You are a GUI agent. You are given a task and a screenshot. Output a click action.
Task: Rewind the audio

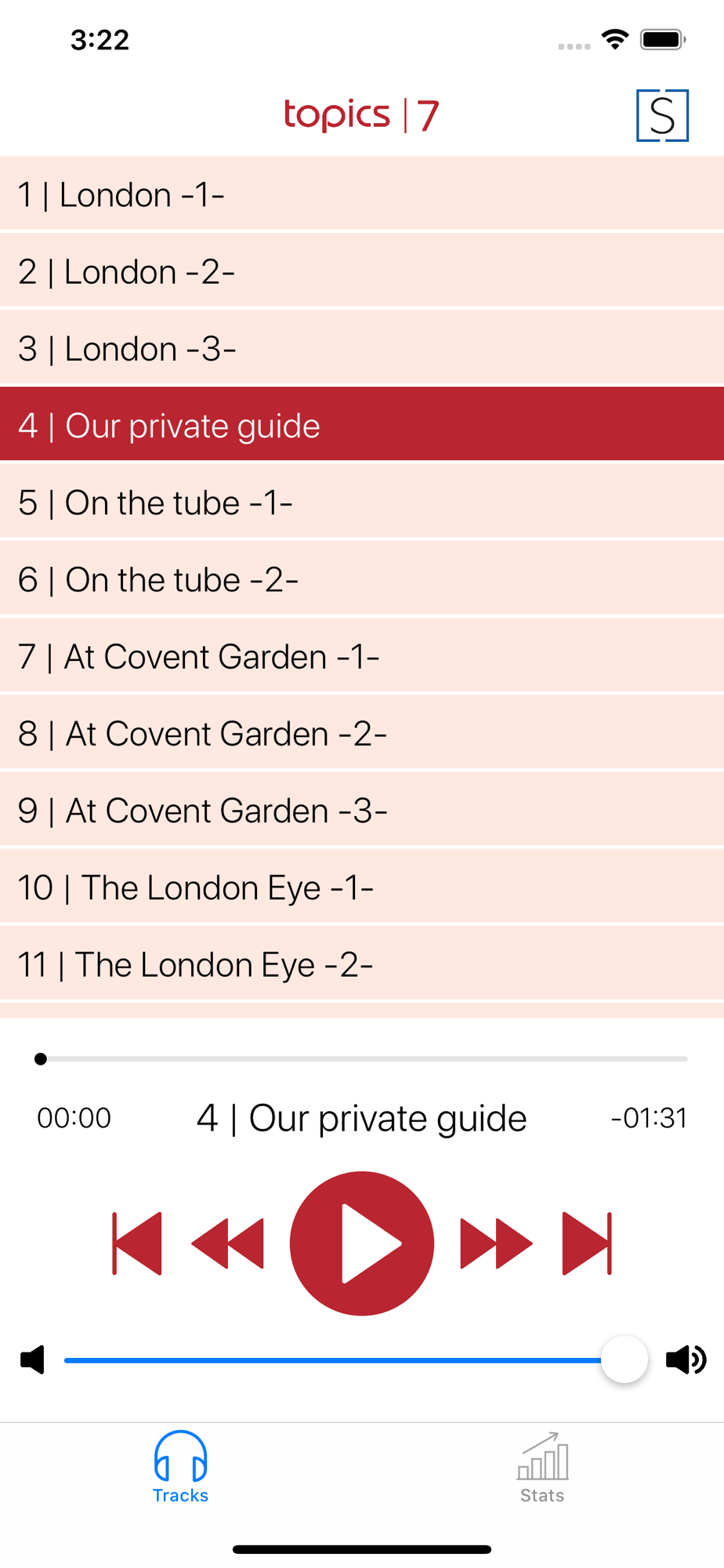pos(227,1243)
